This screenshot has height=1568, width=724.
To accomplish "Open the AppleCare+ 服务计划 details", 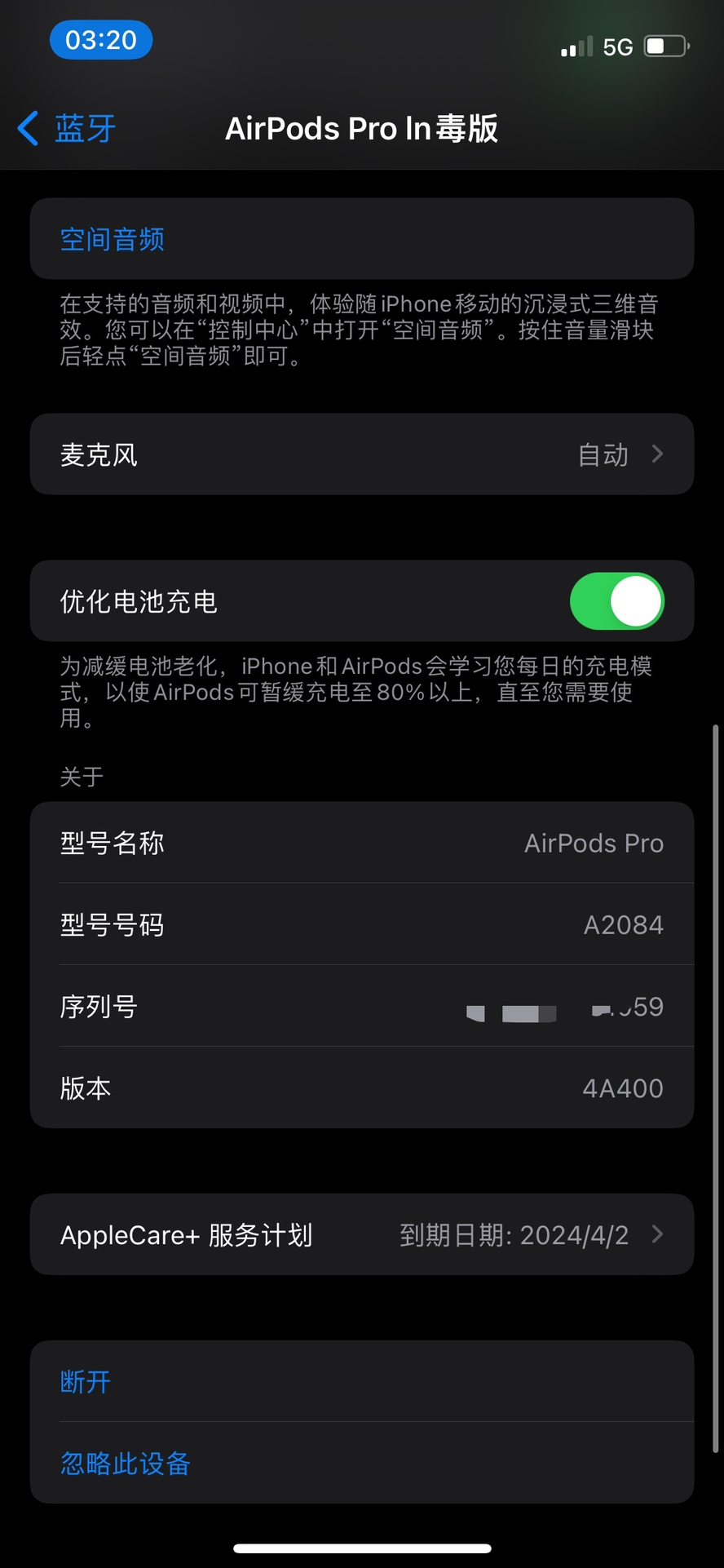I will (361, 1234).
